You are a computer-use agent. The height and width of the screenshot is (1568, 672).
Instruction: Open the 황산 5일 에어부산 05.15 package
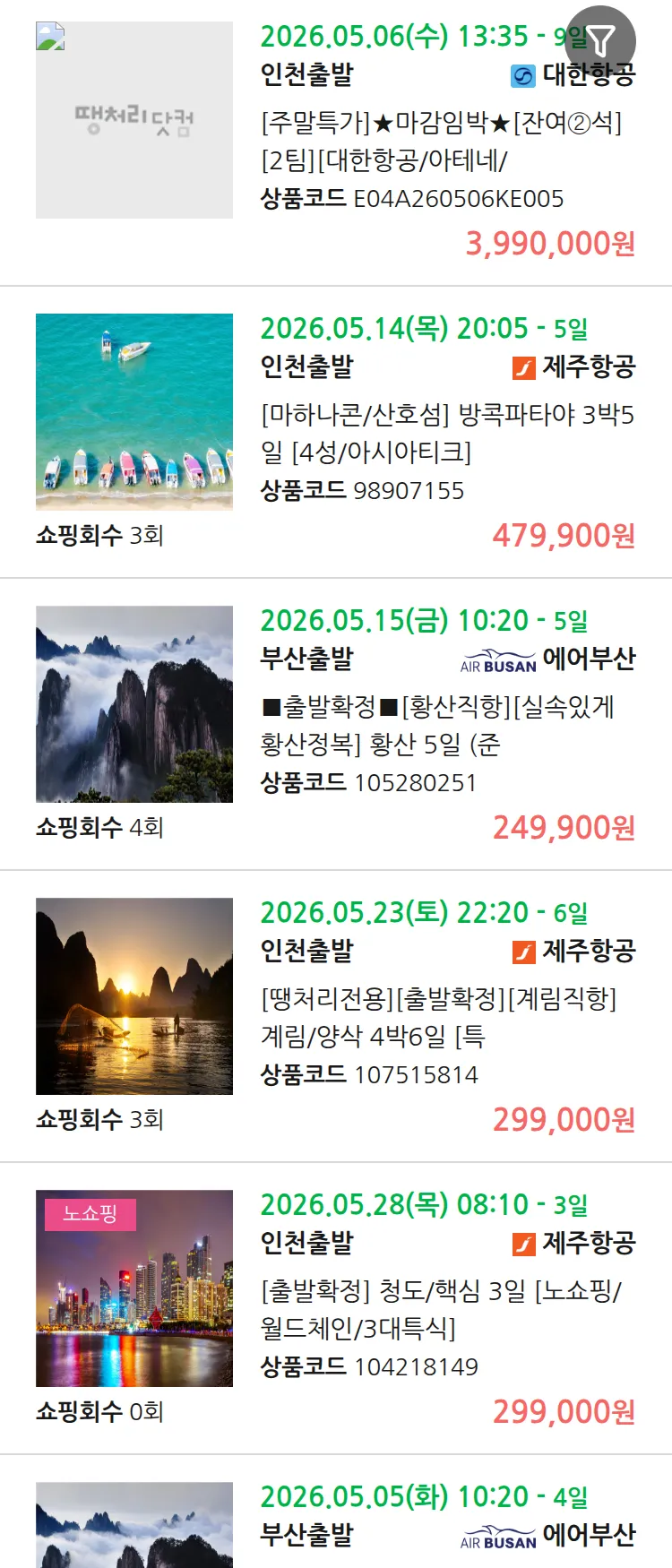tap(437, 726)
